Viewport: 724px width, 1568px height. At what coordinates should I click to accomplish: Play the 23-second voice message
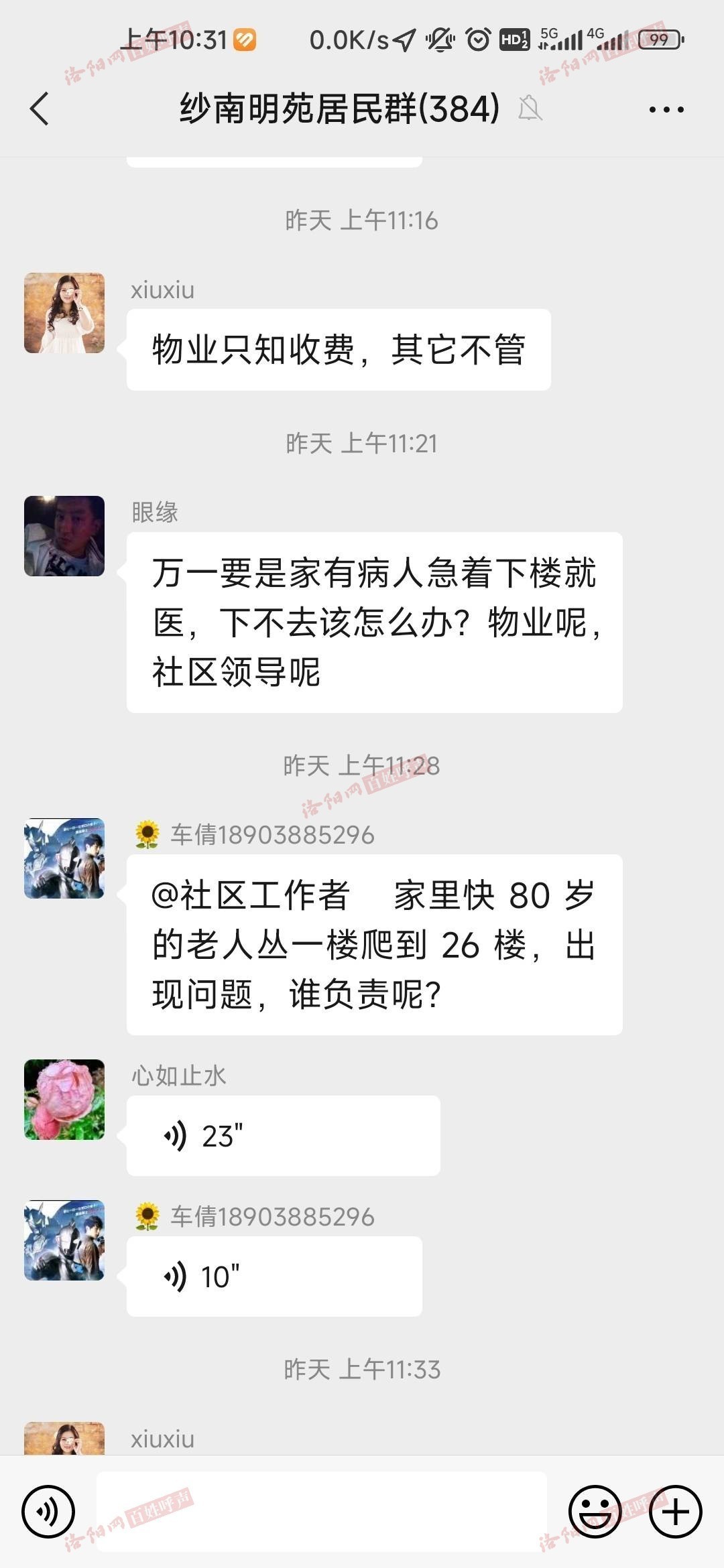click(283, 1136)
